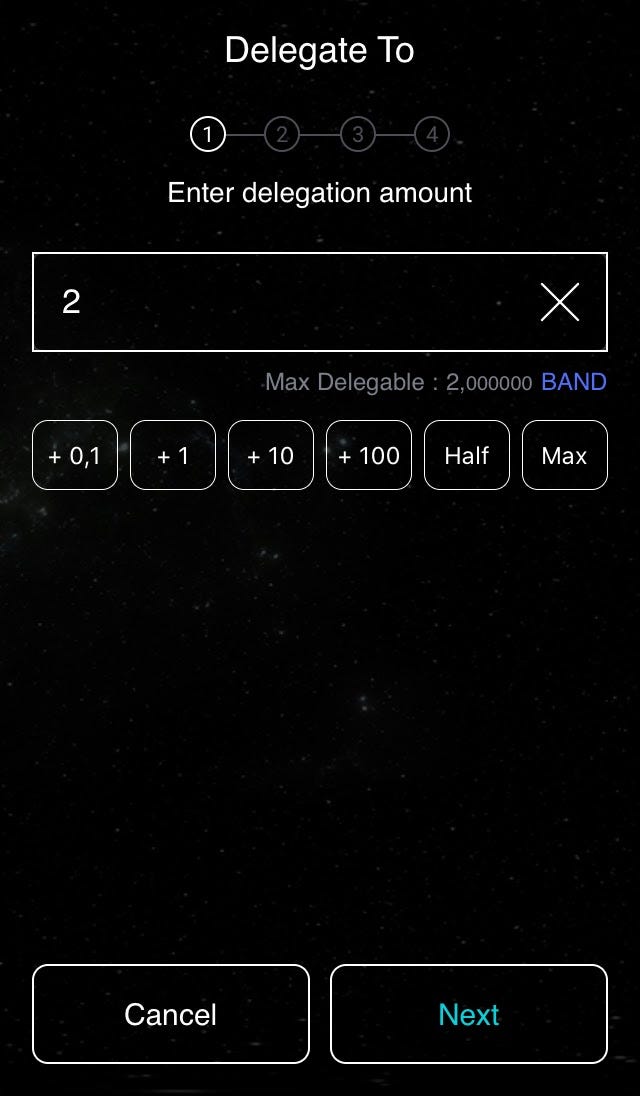Proceed with the Next button
640x1096 pixels.
tap(469, 1014)
